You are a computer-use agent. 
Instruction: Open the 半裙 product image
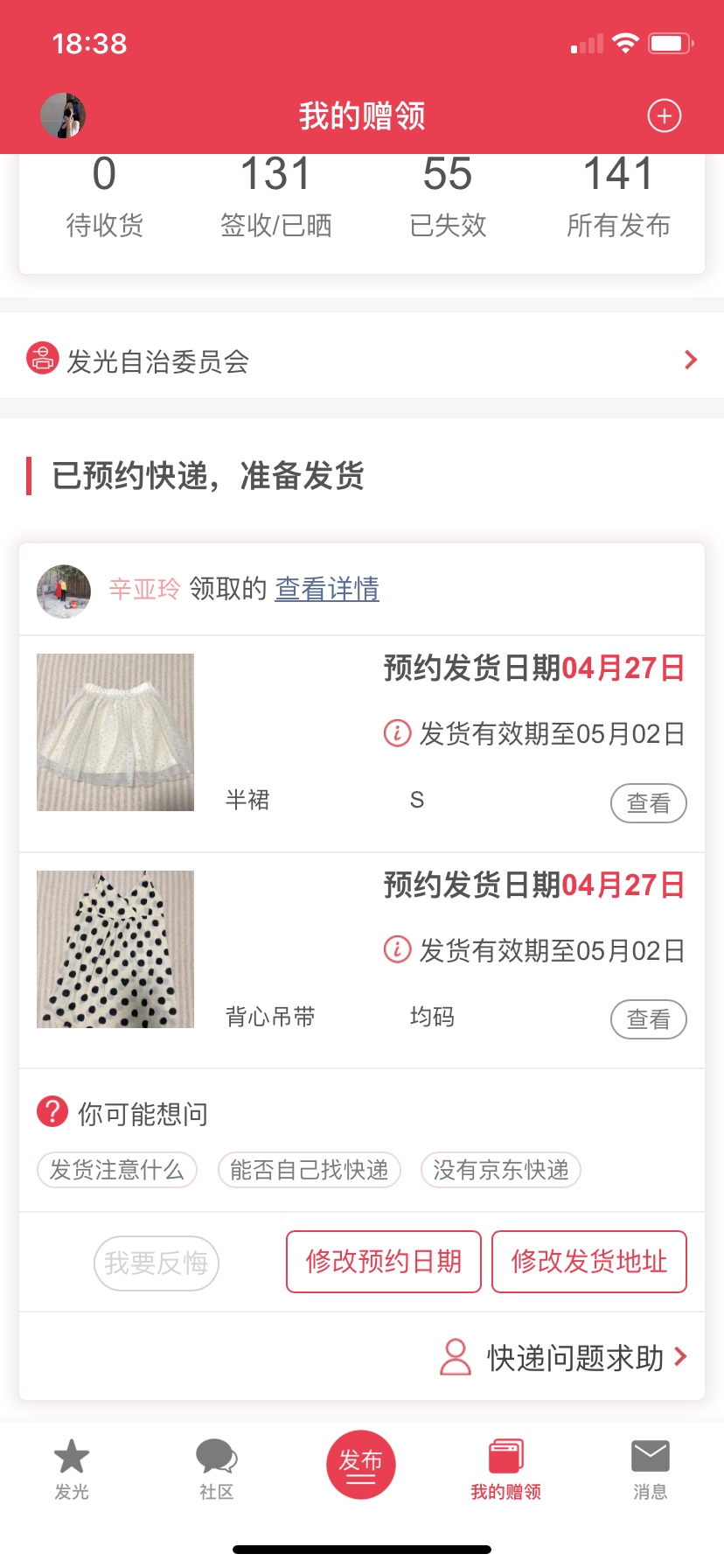(115, 732)
